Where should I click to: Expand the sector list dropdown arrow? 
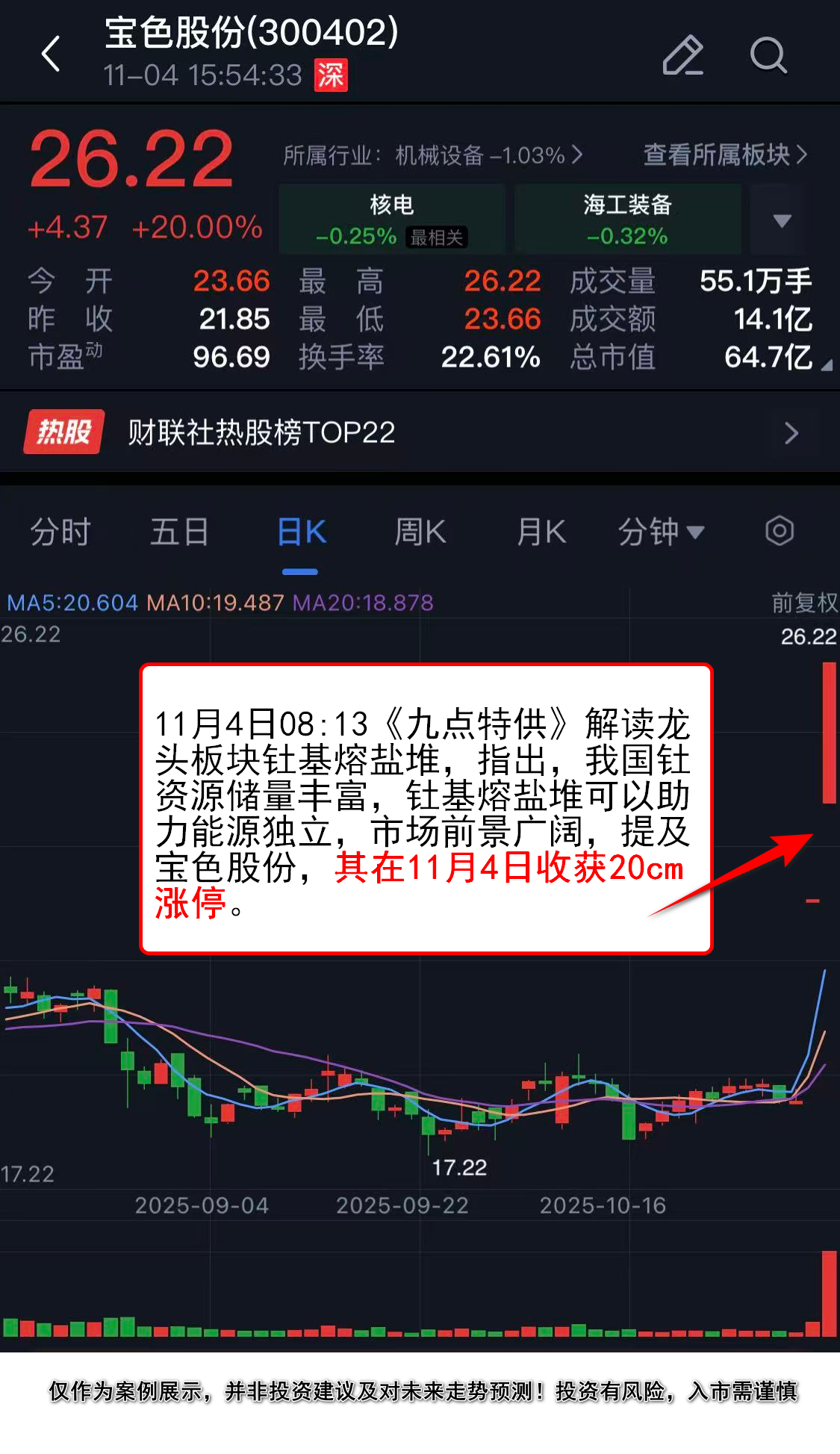point(782,220)
